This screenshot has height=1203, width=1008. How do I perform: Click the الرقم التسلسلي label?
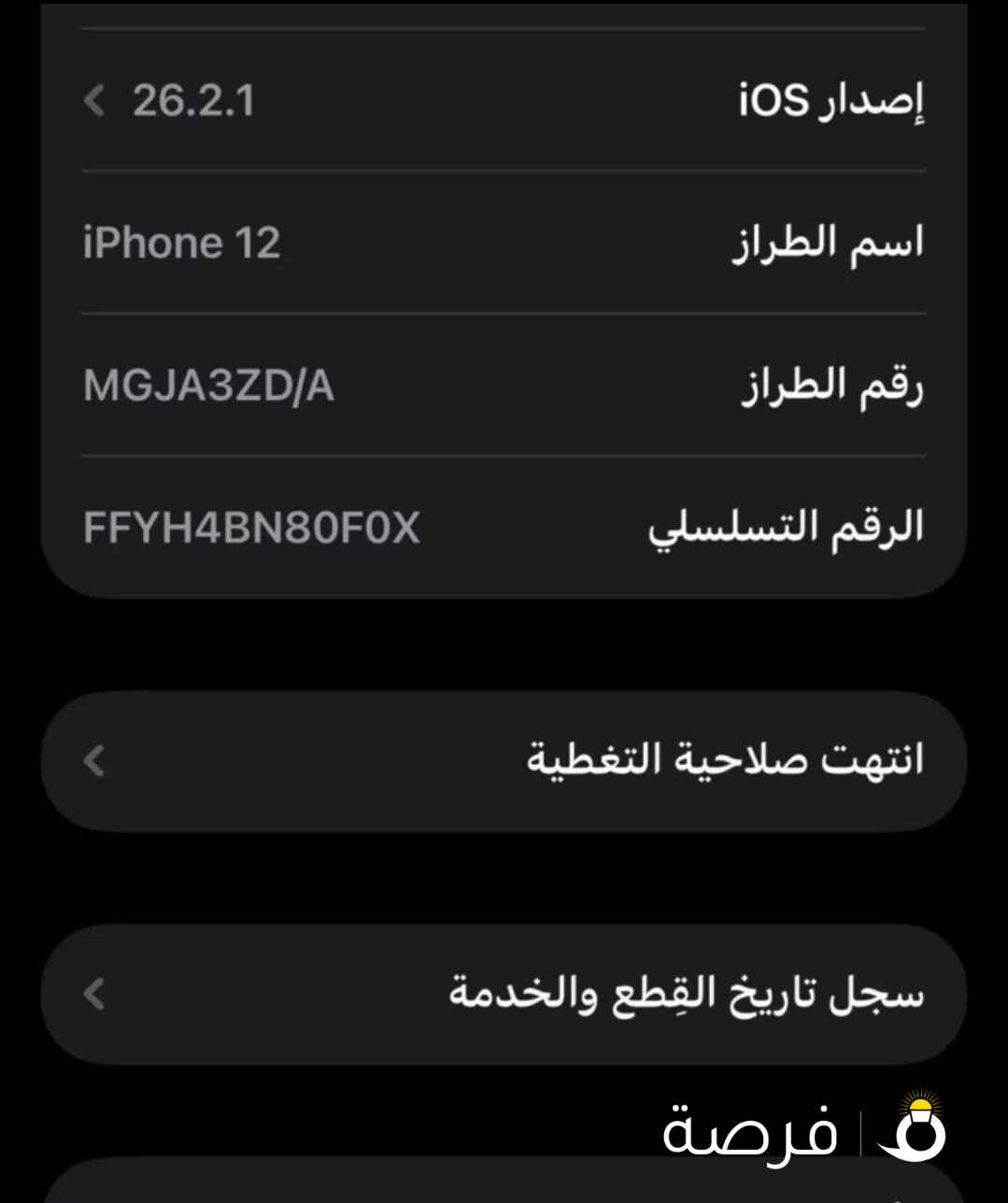coord(789,529)
